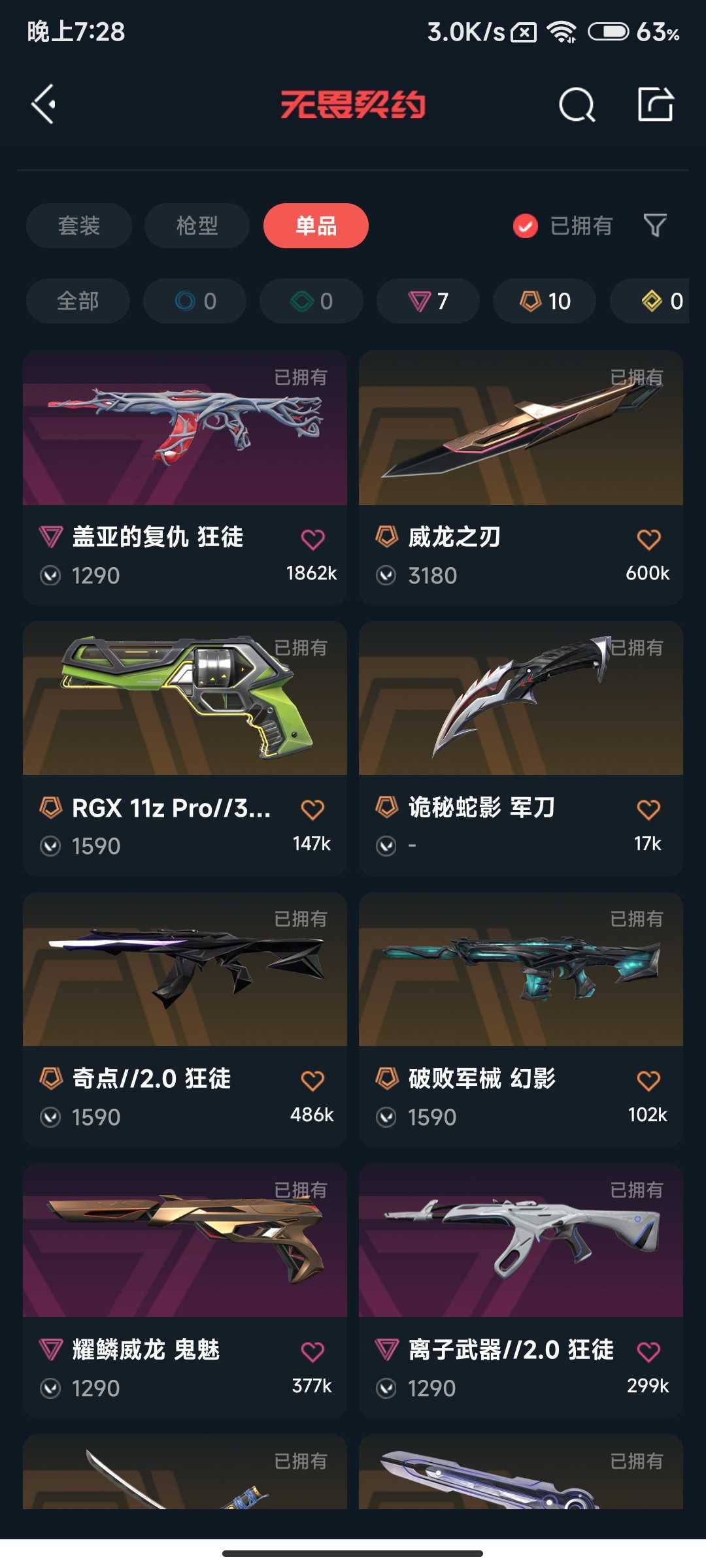The height and width of the screenshot is (1568, 706).
Task: Like the 奇点//2.0 狂徒 skin
Action: pyautogui.click(x=312, y=1081)
